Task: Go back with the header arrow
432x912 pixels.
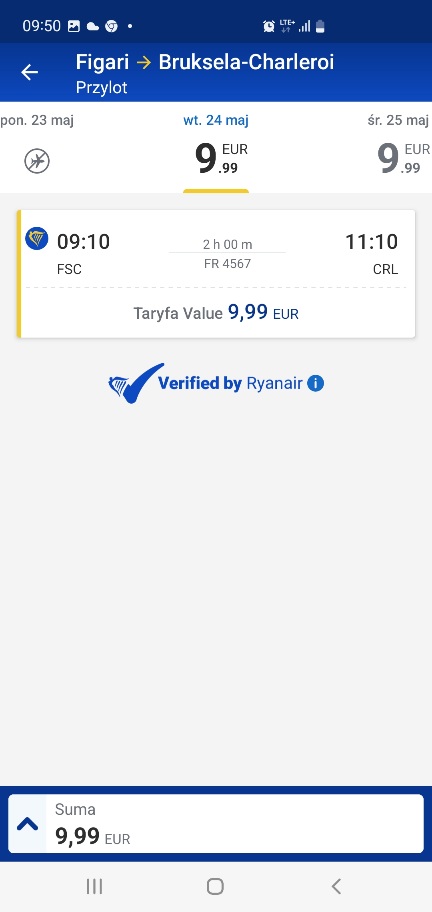Action: 29,72
